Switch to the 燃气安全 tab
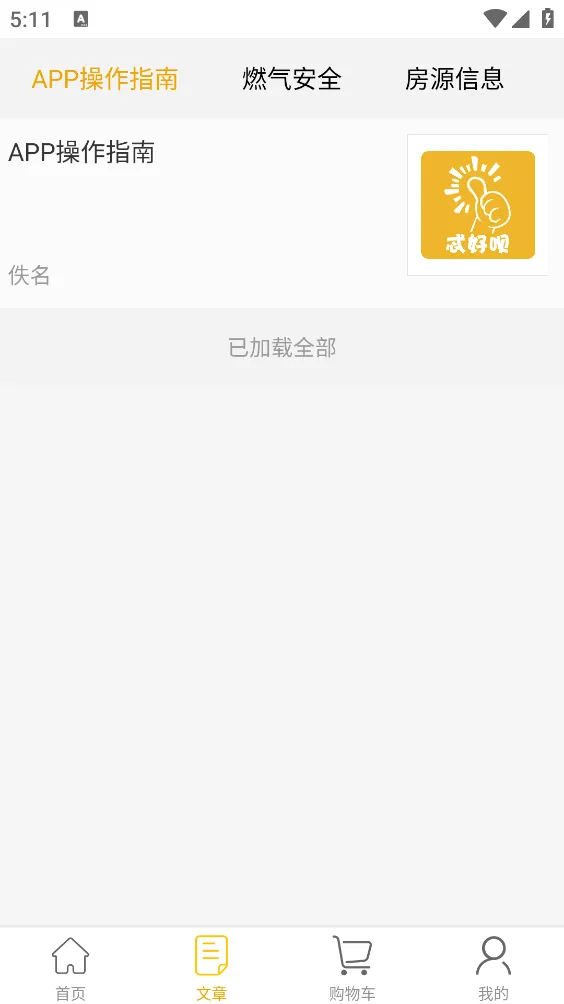Image resolution: width=564 pixels, height=1004 pixels. coord(291,79)
